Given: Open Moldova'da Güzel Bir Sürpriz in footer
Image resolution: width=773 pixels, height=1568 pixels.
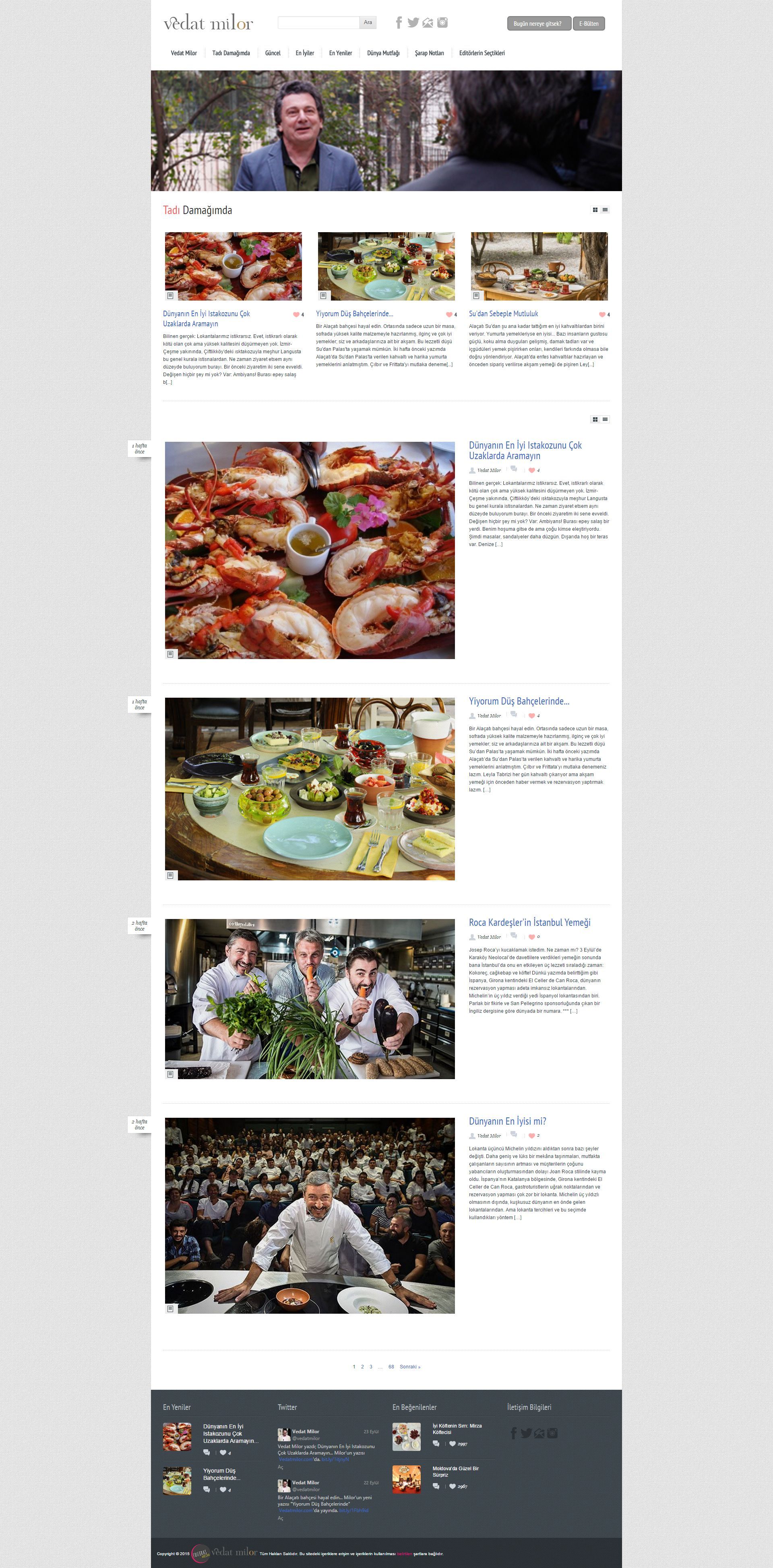Looking at the screenshot, I should point(456,1471).
